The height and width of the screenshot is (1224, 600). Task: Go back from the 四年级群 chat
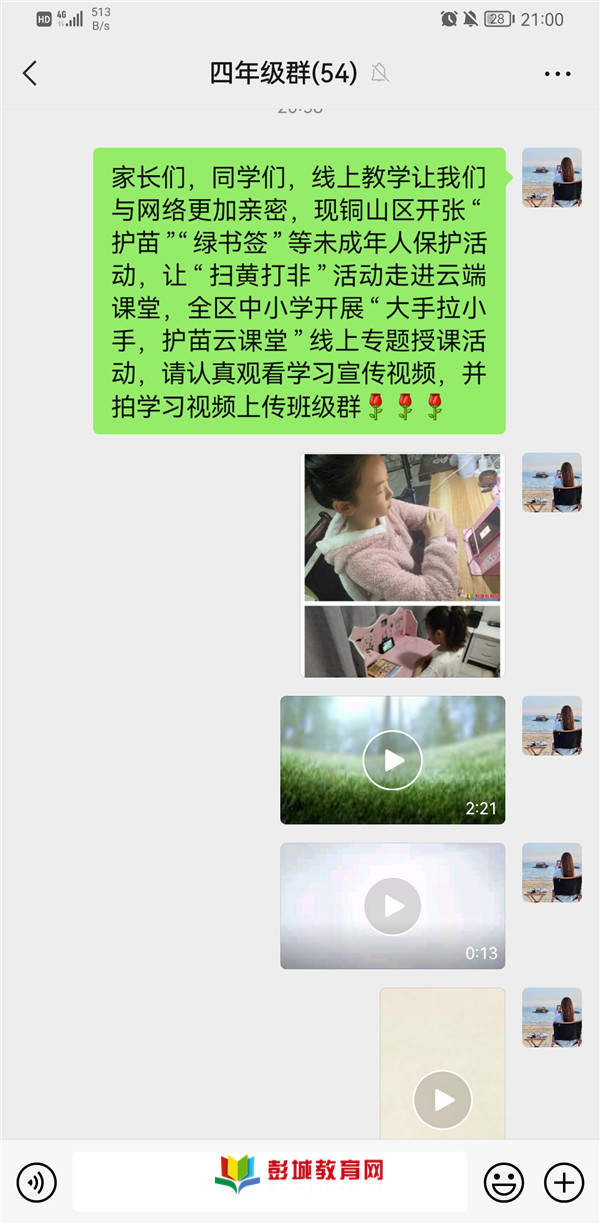30,73
